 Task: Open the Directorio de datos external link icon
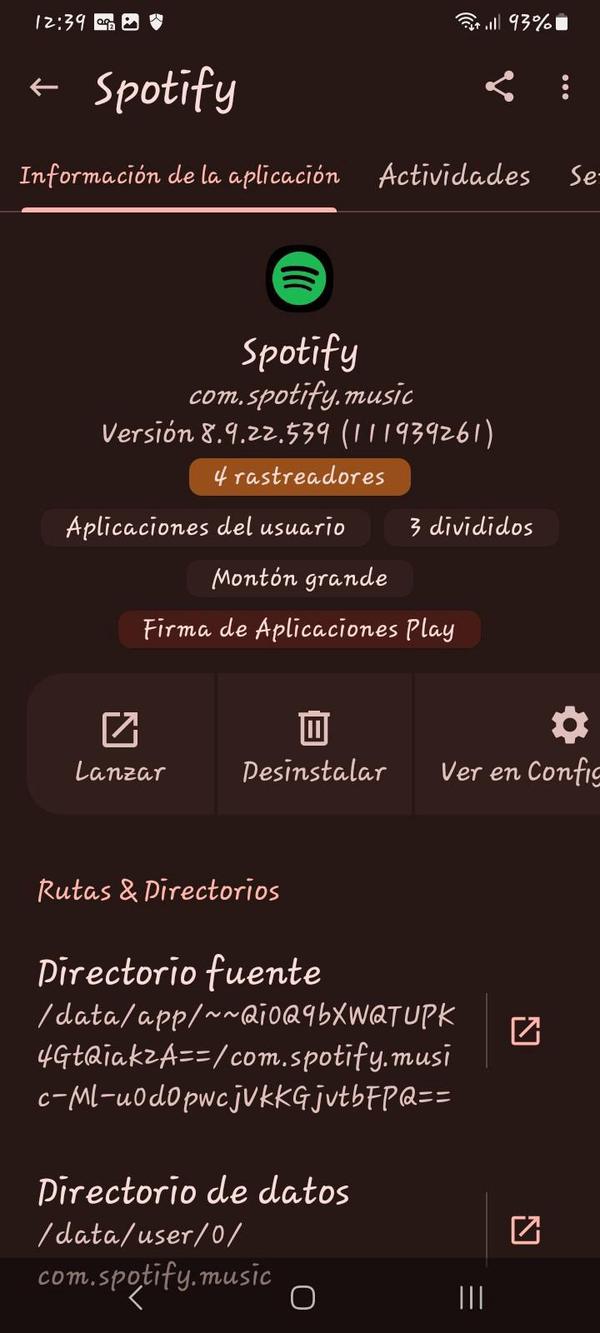525,1230
